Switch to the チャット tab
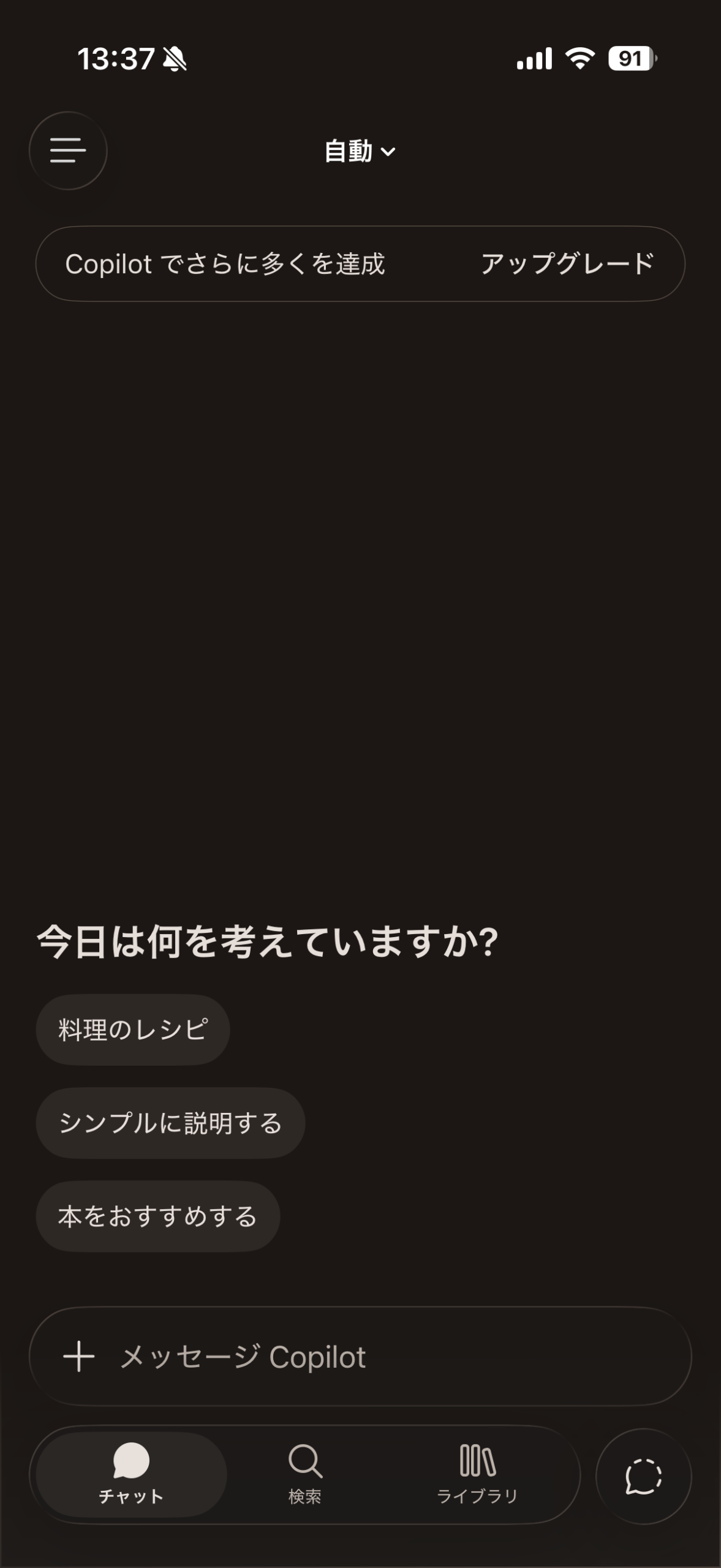This screenshot has width=721, height=1568. click(131, 1474)
